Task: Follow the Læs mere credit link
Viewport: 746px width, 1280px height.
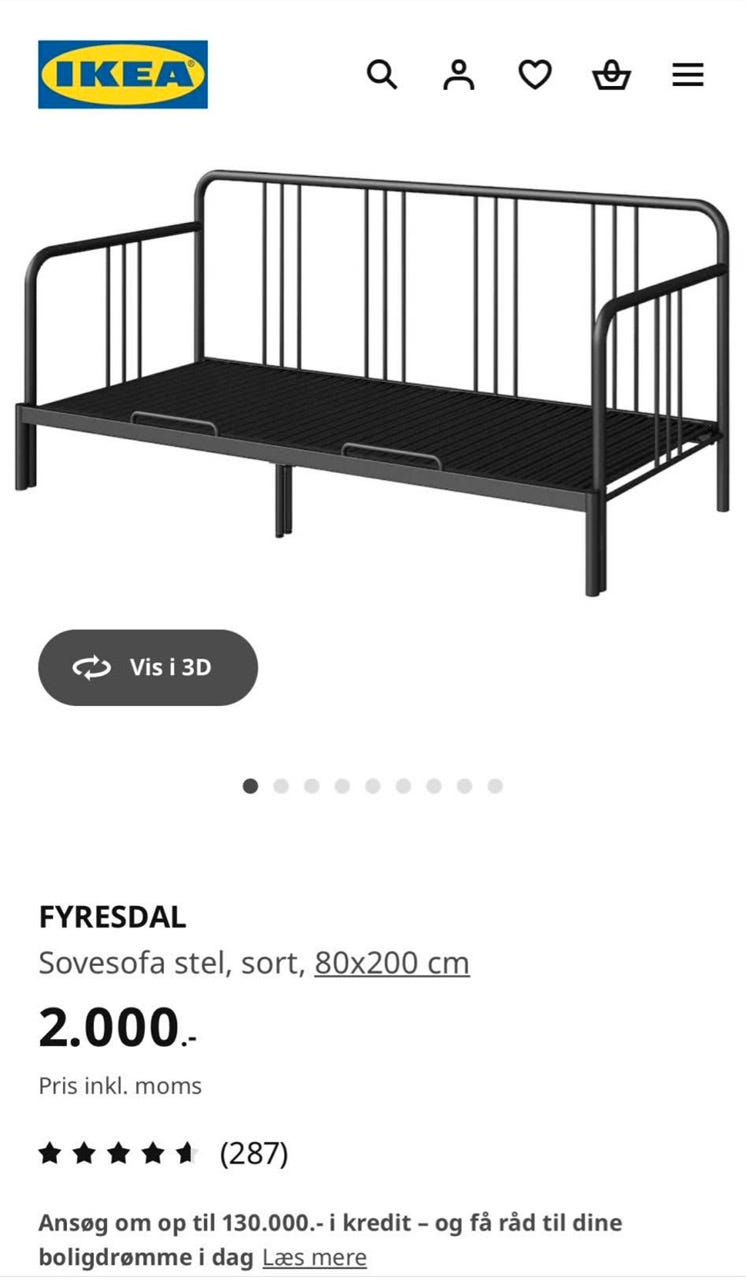Action: (x=315, y=1257)
